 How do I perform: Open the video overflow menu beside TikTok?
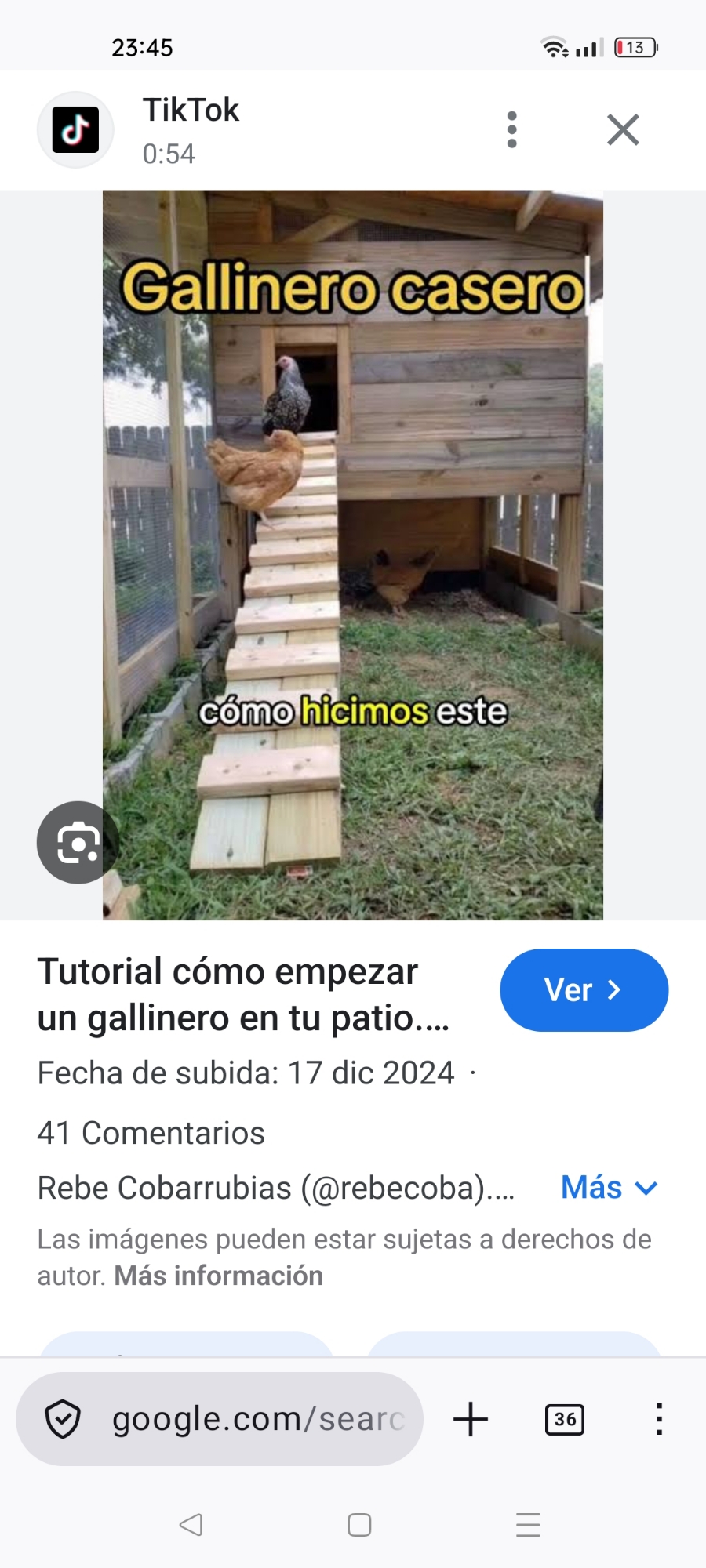point(511,129)
